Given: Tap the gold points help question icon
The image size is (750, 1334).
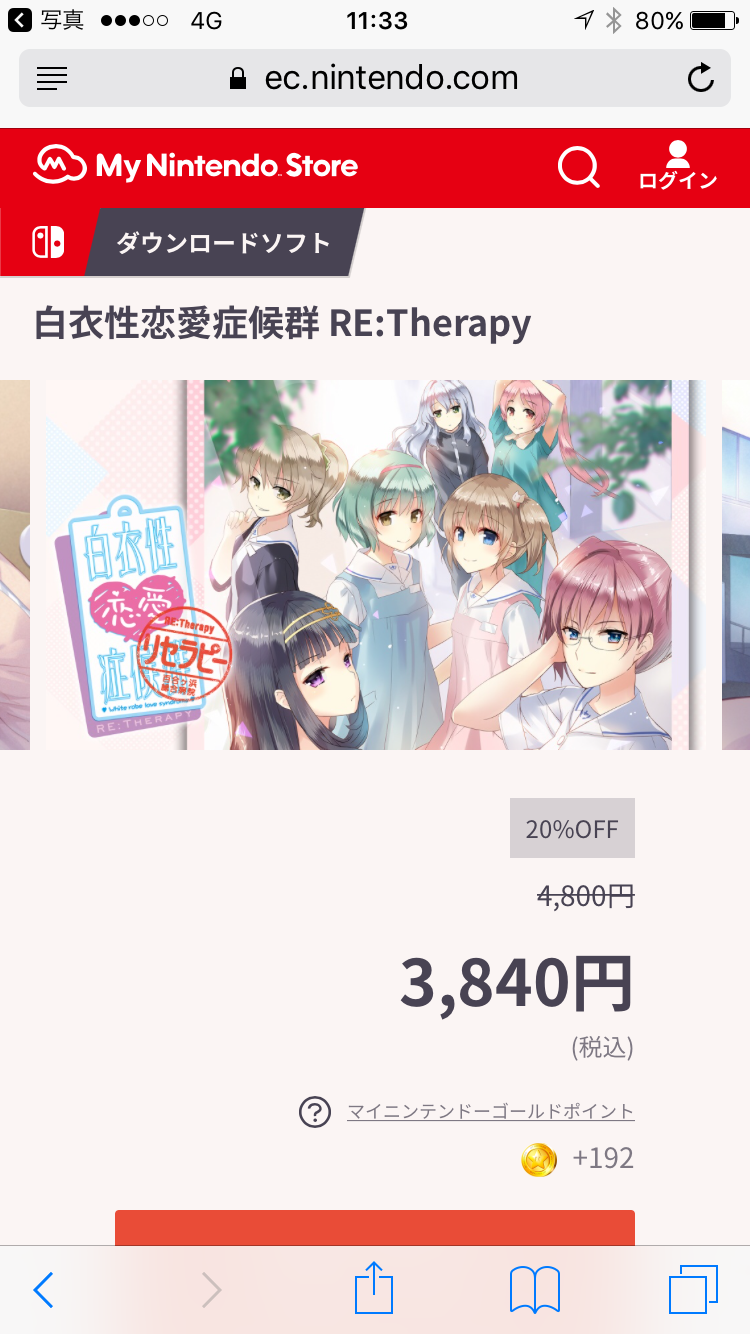Looking at the screenshot, I should [x=315, y=1111].
